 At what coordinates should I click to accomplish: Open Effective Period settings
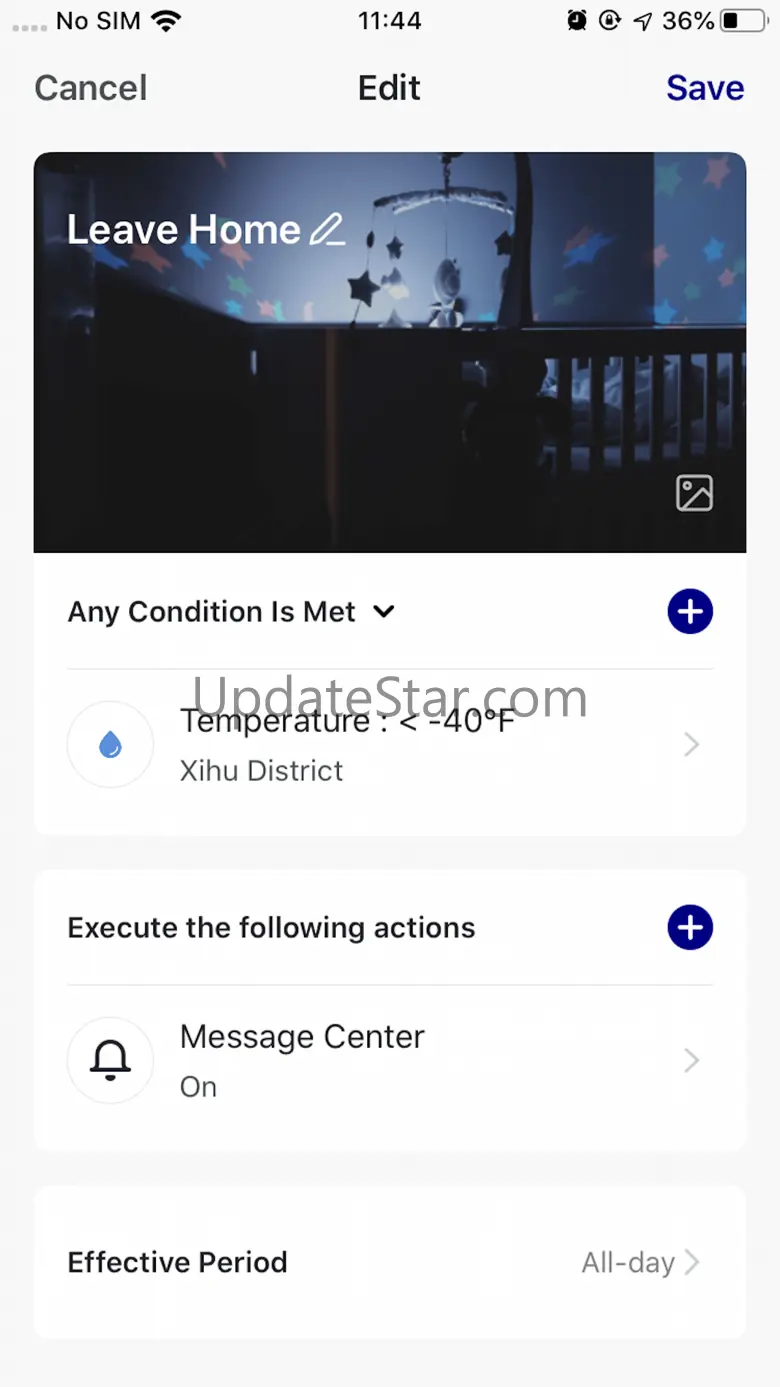click(390, 1262)
